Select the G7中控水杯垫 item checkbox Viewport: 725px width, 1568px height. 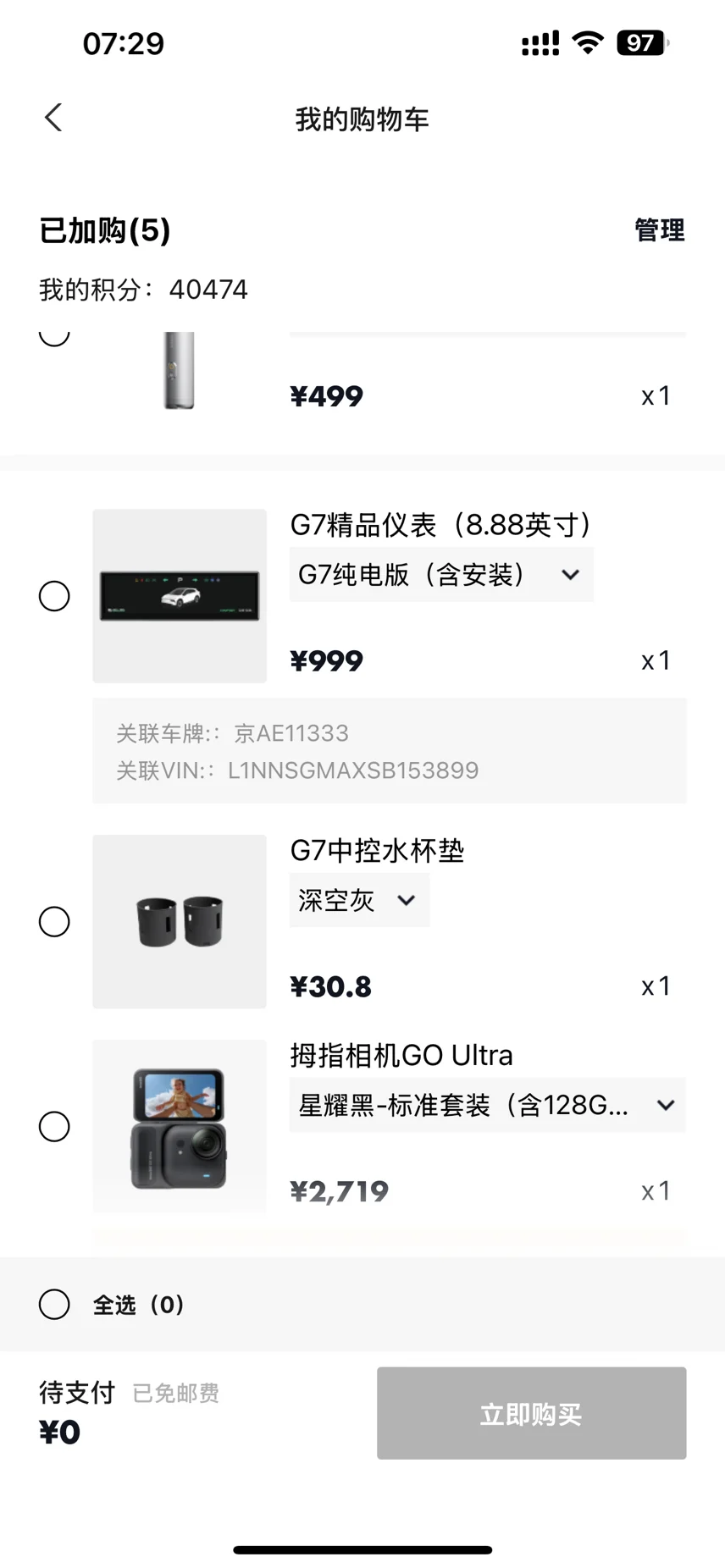click(54, 921)
